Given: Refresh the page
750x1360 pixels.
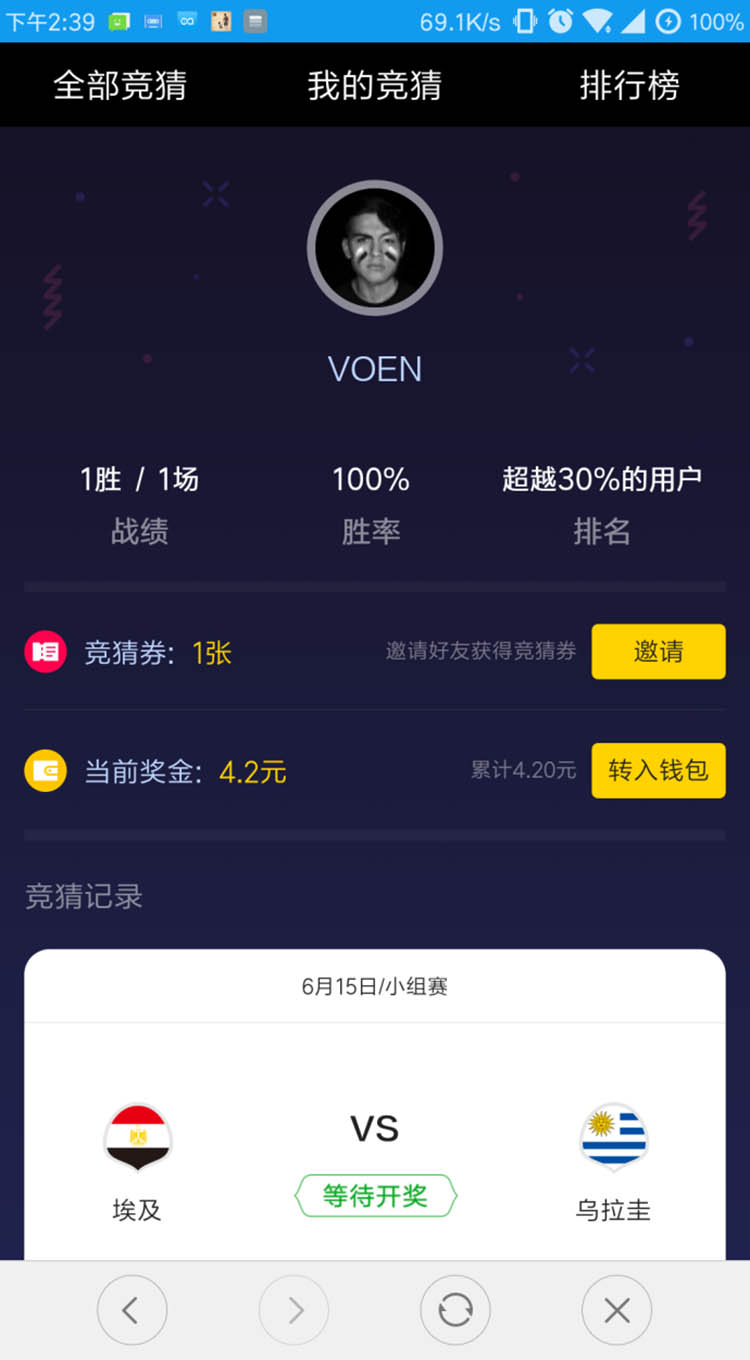Looking at the screenshot, I should 455,1310.
